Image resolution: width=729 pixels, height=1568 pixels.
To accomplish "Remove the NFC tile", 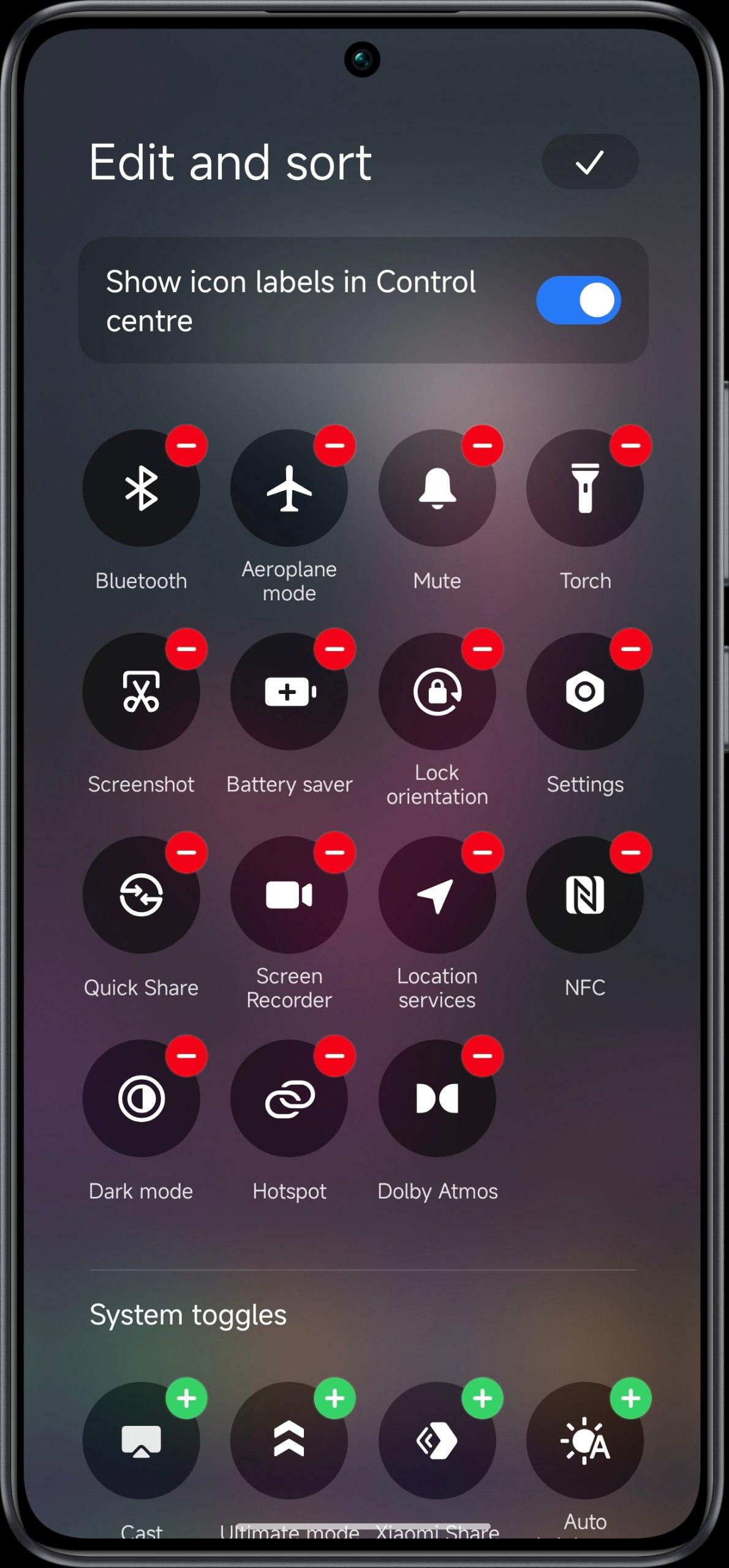I will [630, 852].
